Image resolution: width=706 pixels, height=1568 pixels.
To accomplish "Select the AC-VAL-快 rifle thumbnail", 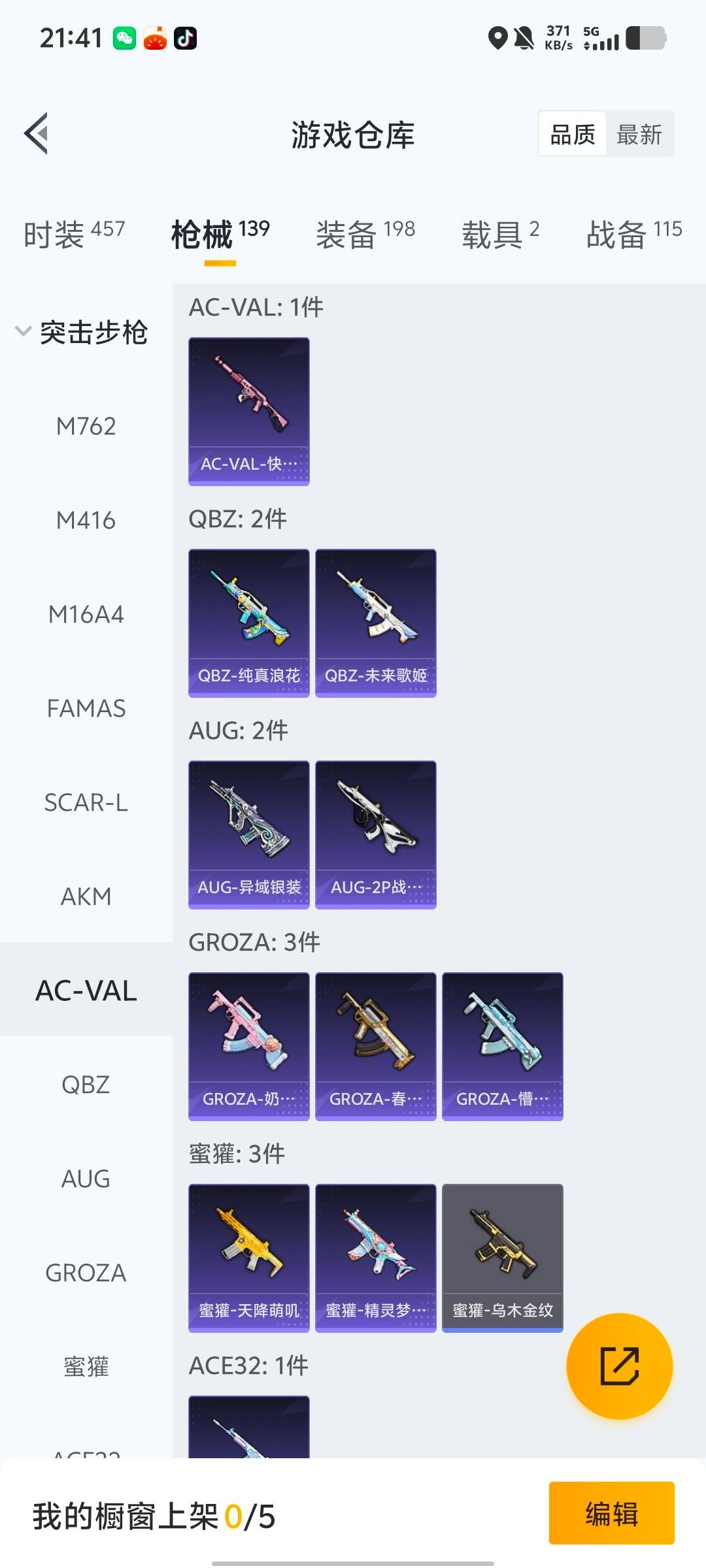I will pyautogui.click(x=248, y=412).
